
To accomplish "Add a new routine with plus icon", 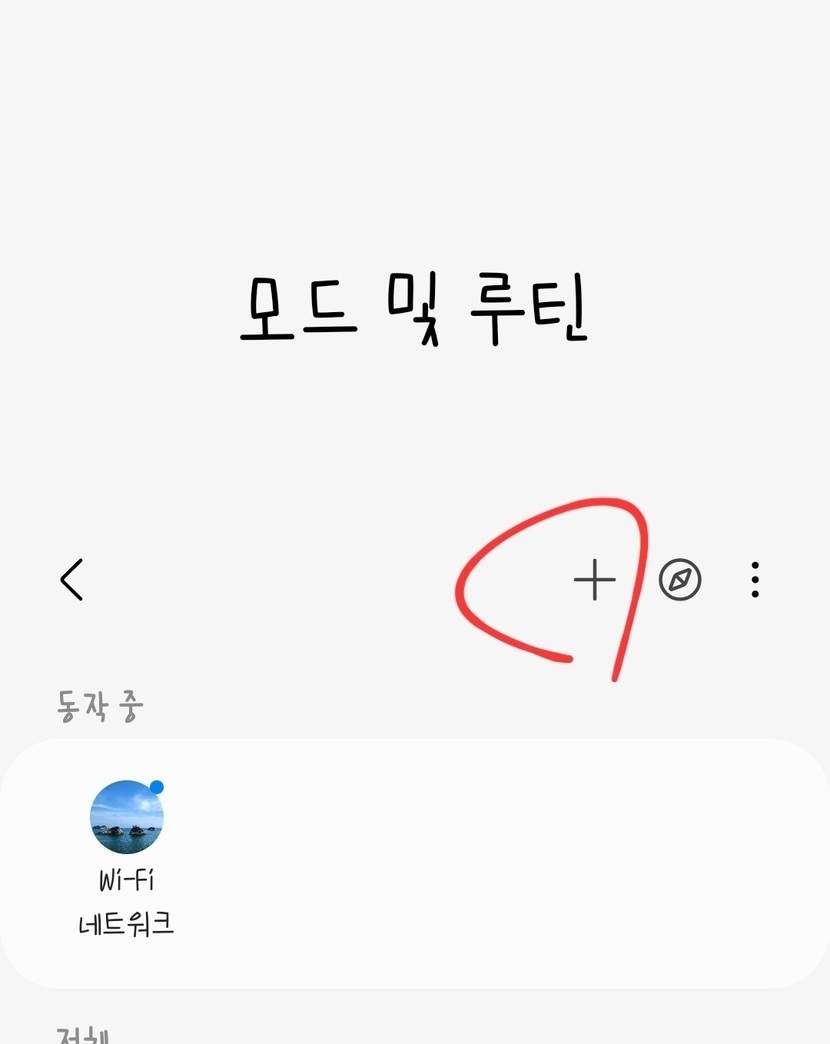I will tap(594, 580).
